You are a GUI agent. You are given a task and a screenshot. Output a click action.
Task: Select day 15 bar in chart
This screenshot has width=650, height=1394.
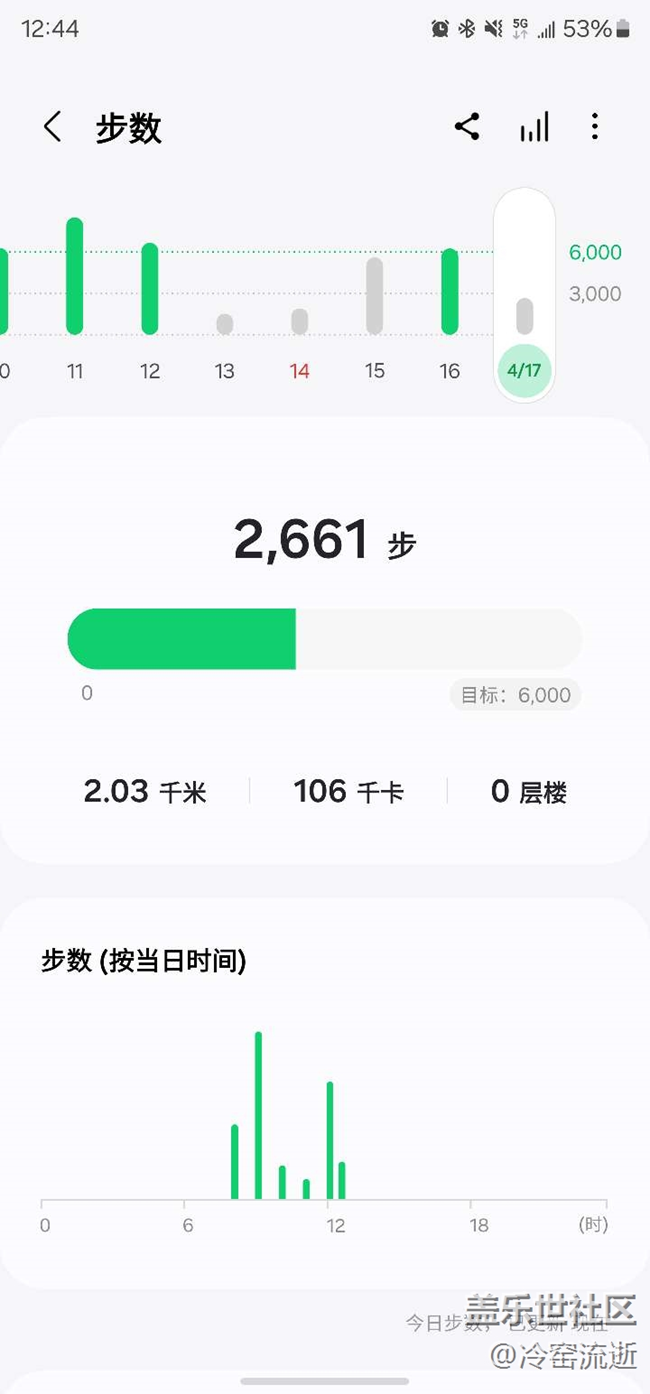[x=375, y=296]
